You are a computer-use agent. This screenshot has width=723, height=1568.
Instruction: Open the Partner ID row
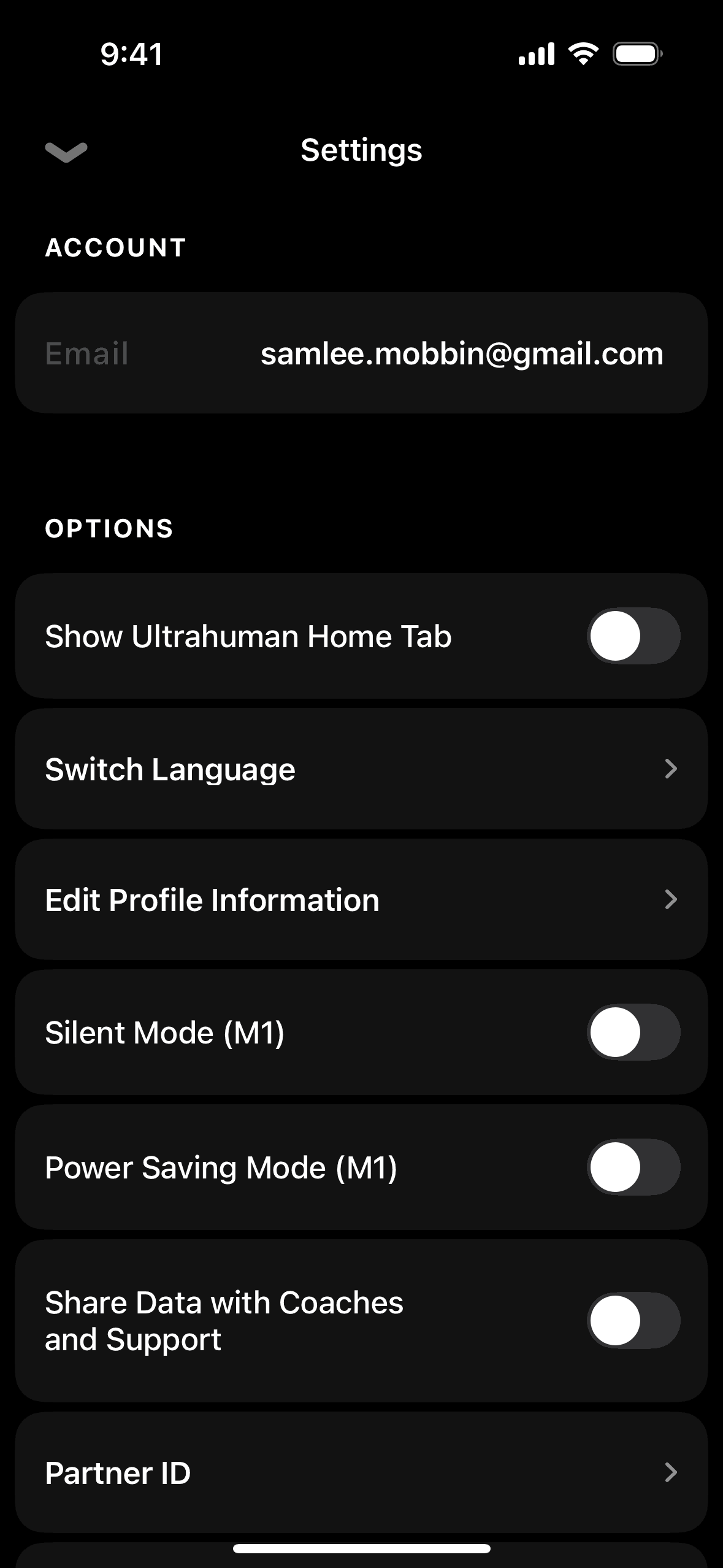point(361,1473)
